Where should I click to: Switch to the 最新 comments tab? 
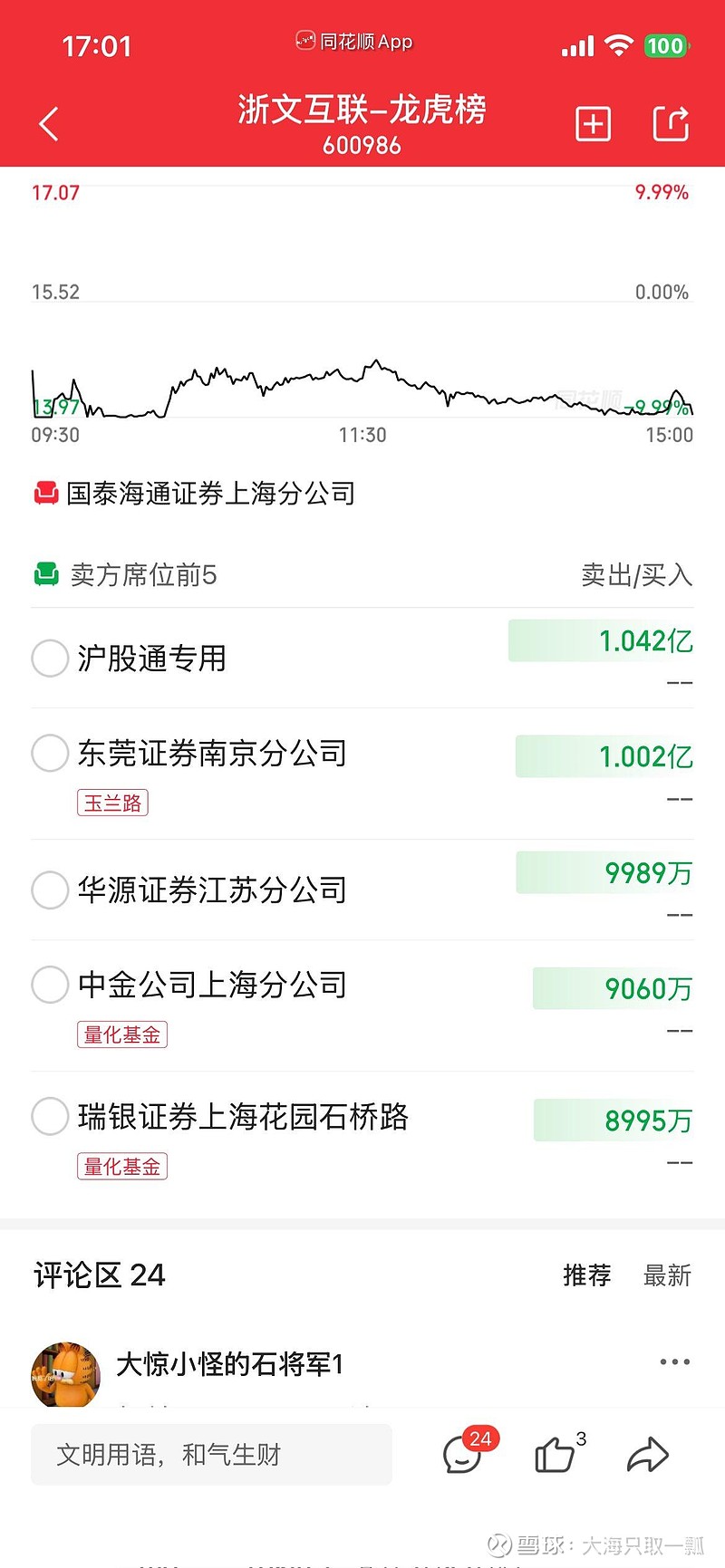[x=668, y=1275]
